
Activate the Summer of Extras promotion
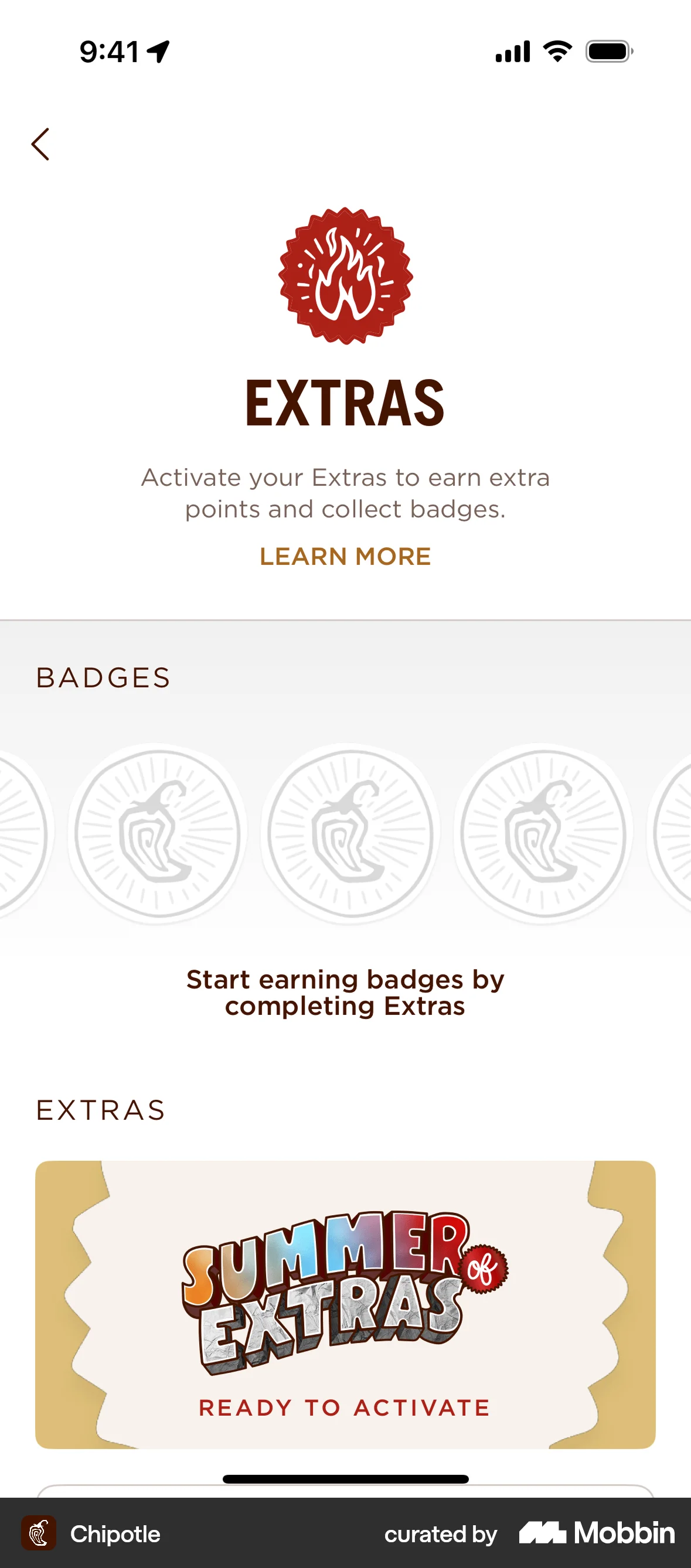345,1407
